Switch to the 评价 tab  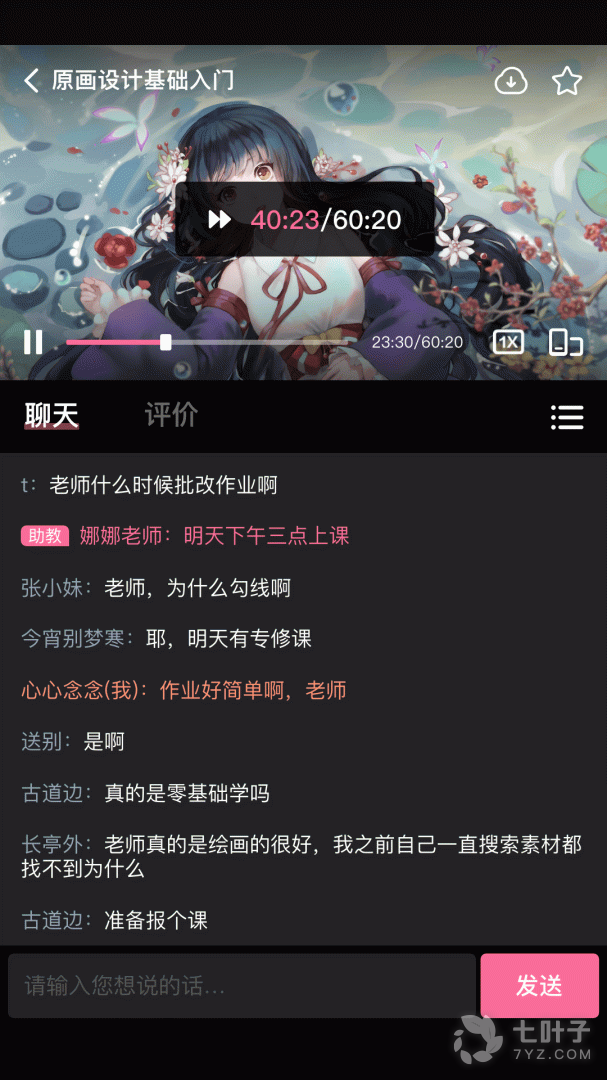coord(171,415)
